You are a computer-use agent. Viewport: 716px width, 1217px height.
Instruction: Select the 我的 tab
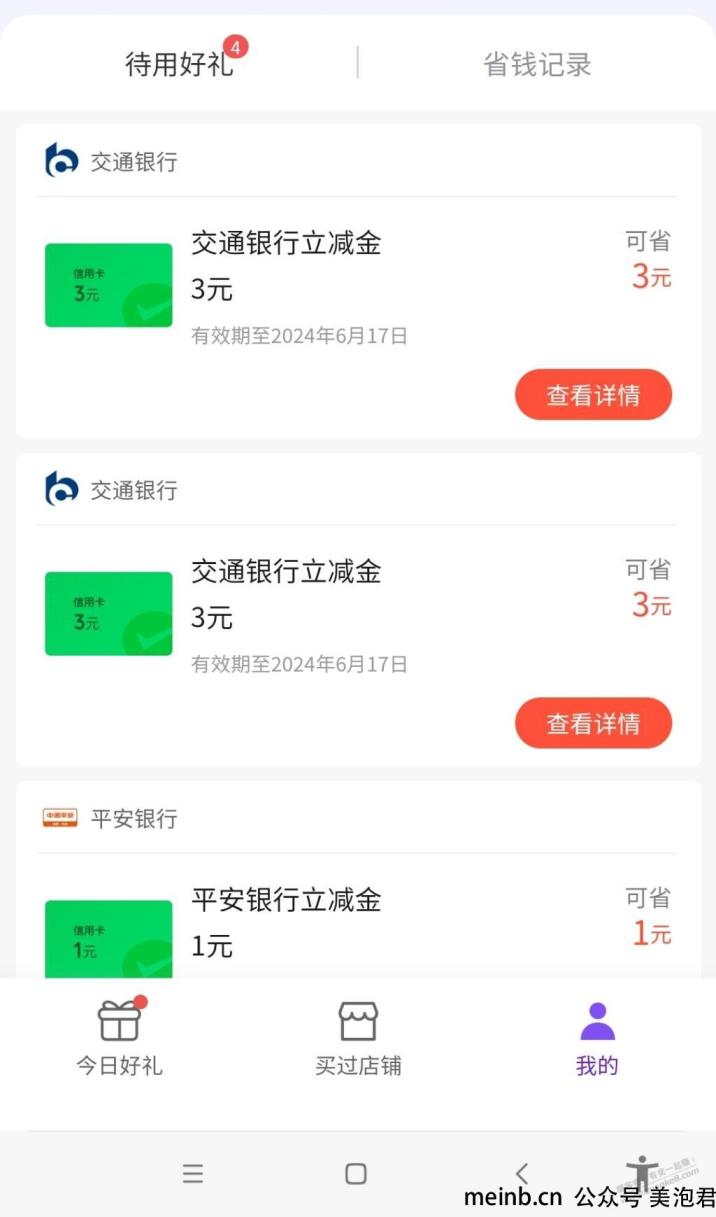pos(597,1038)
